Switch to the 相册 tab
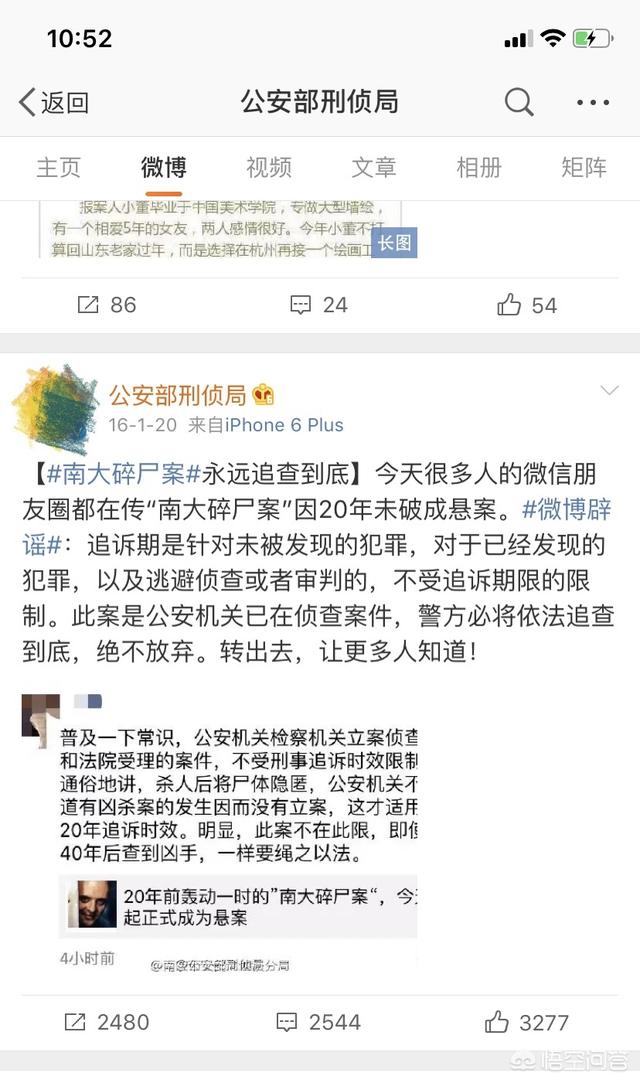The image size is (640, 1083). pos(479,167)
